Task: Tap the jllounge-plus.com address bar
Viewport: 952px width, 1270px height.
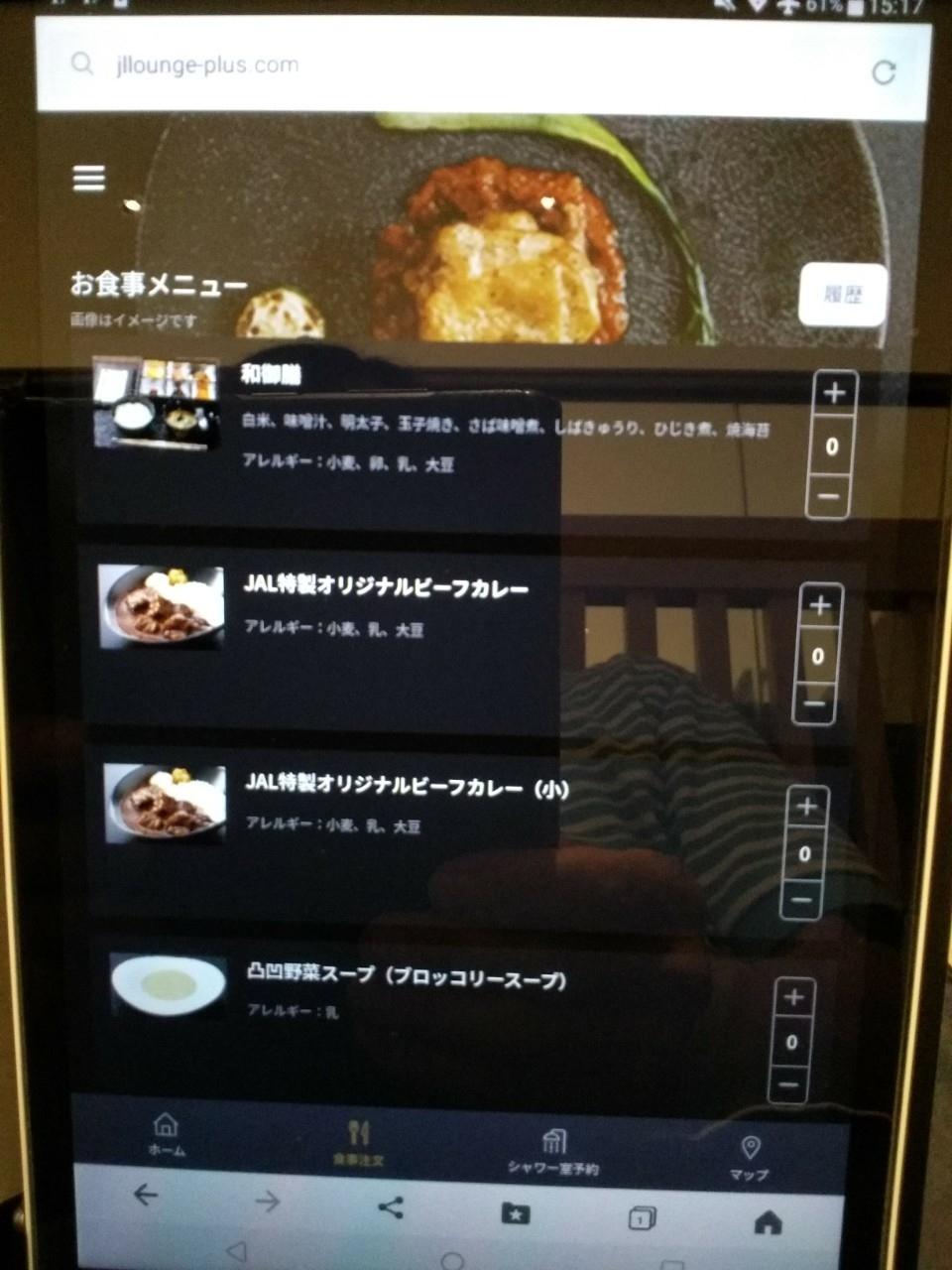Action: pyautogui.click(x=446, y=65)
